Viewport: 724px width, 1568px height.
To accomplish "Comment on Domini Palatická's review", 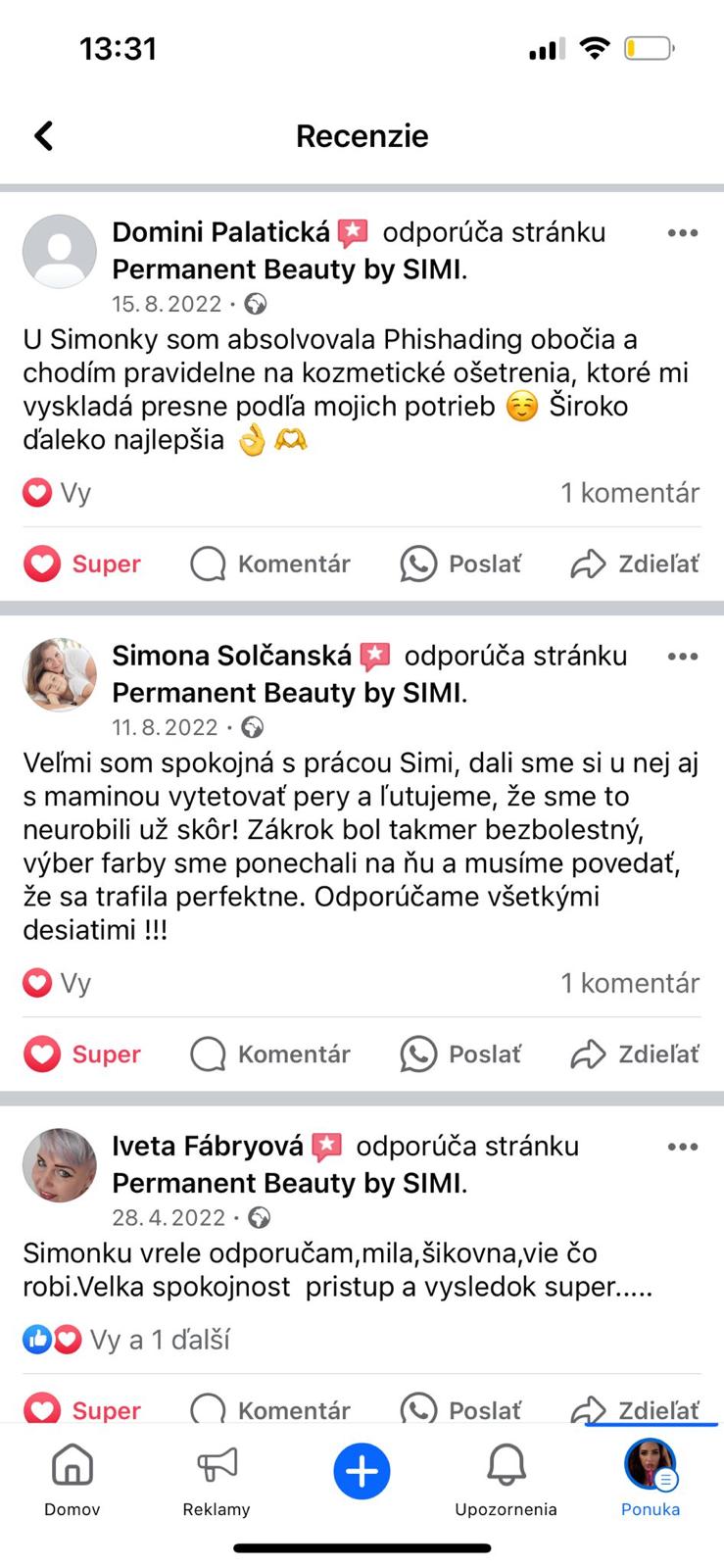I will [270, 563].
